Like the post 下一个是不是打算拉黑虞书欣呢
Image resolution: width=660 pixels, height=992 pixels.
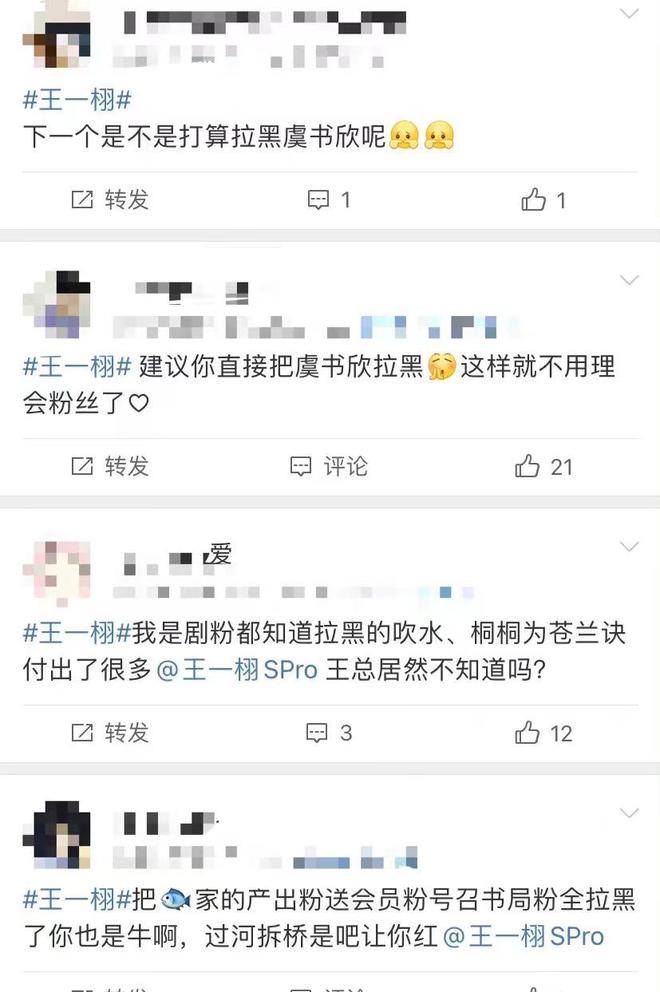(544, 200)
